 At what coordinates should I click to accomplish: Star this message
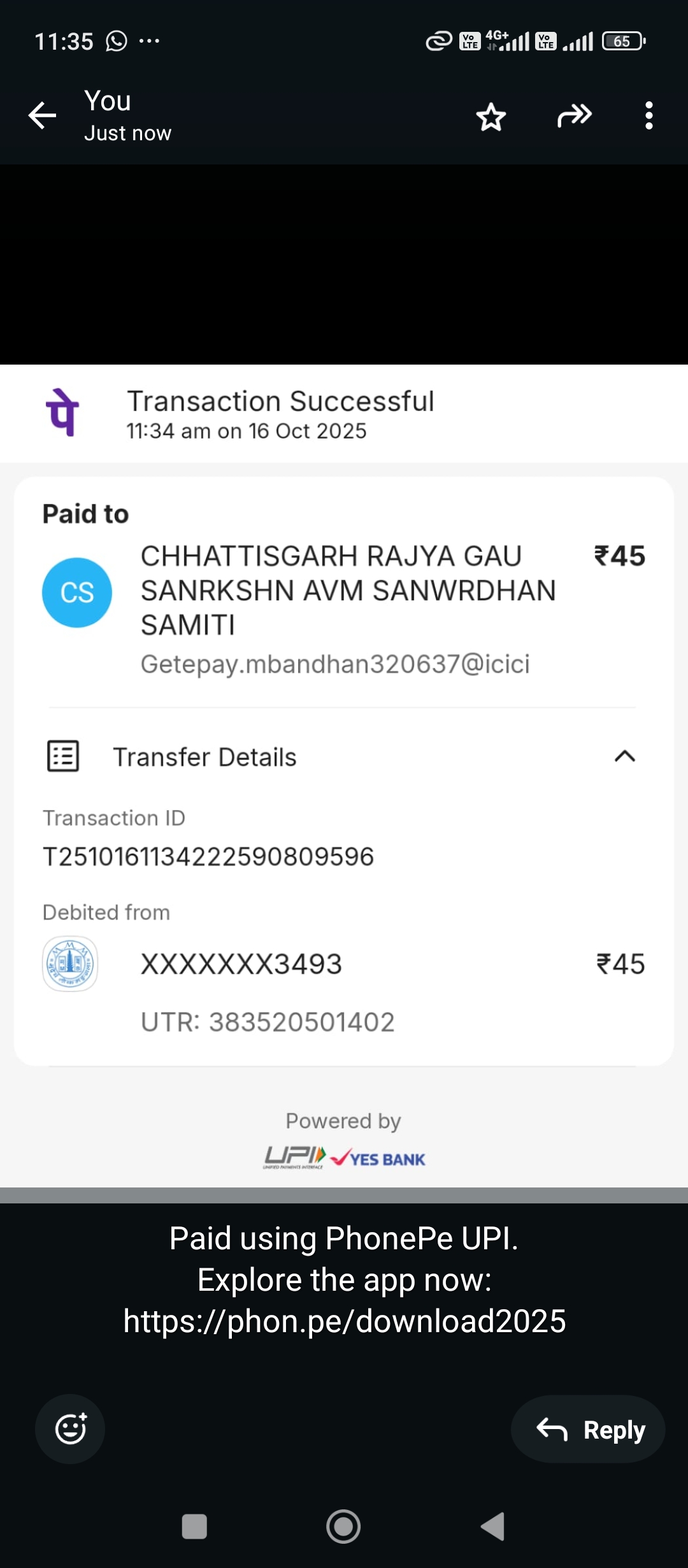click(491, 117)
